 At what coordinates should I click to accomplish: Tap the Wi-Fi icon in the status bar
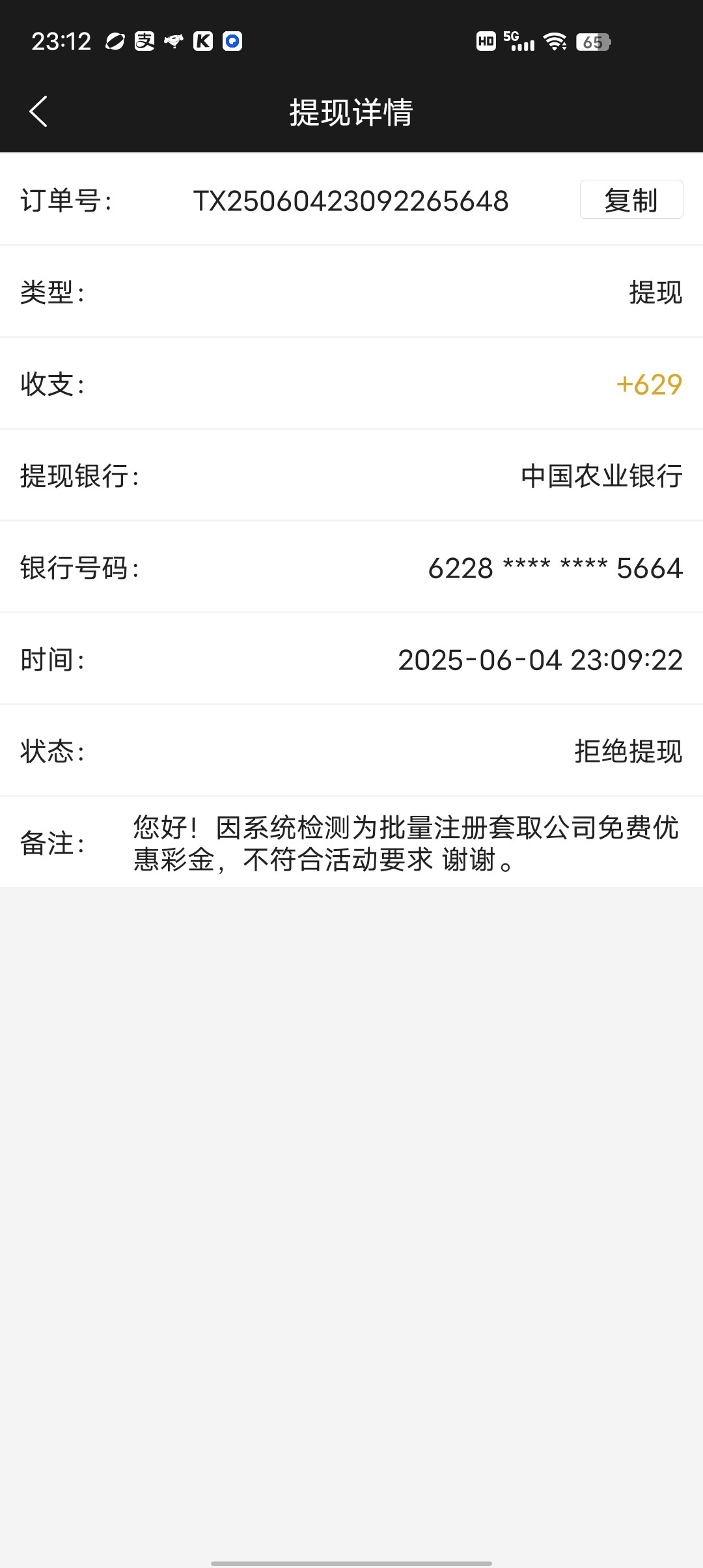point(554,41)
